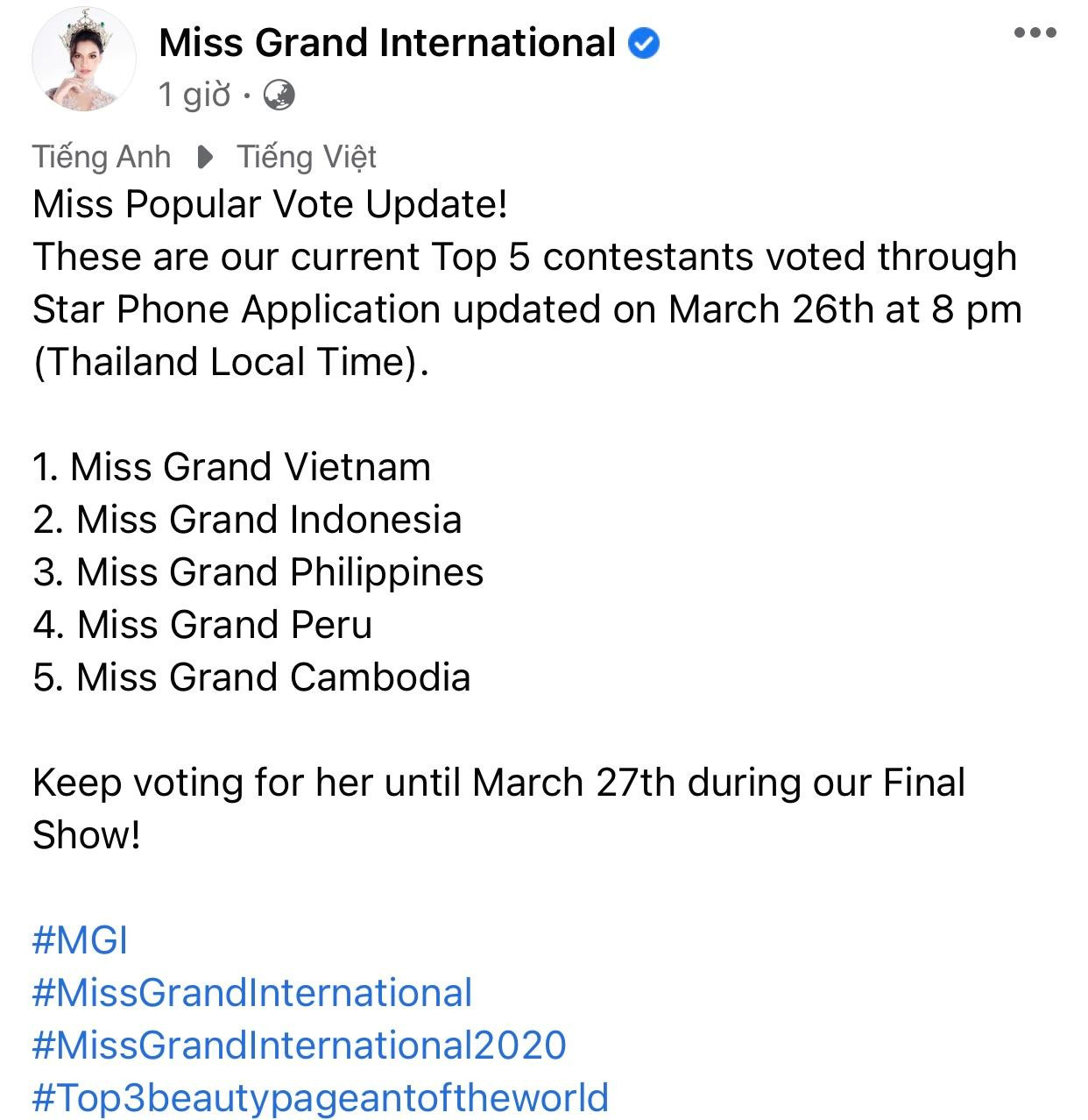Click the '1. Miss Grand Vietnam' entry

point(231,467)
